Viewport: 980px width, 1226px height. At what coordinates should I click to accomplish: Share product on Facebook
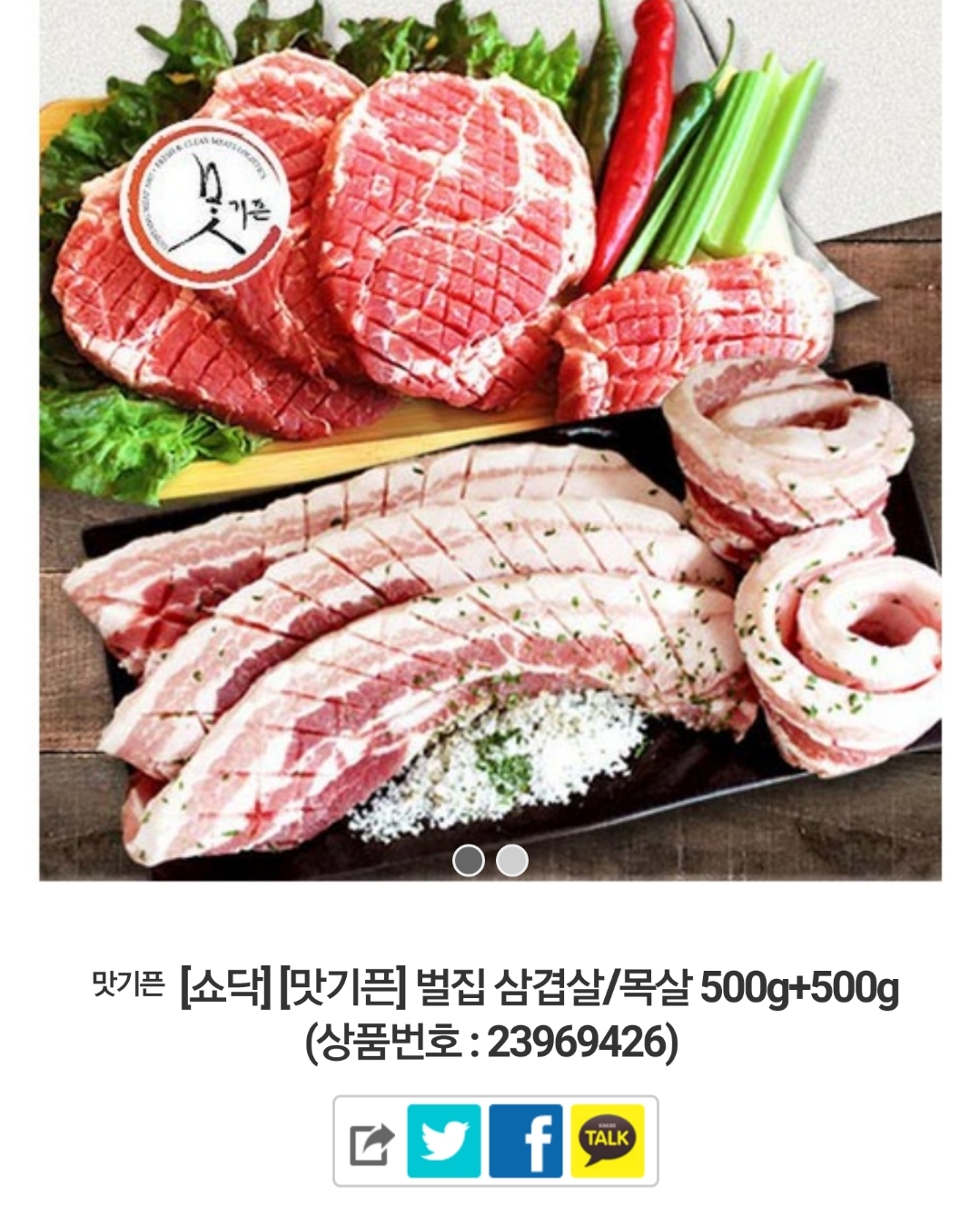[x=526, y=1142]
